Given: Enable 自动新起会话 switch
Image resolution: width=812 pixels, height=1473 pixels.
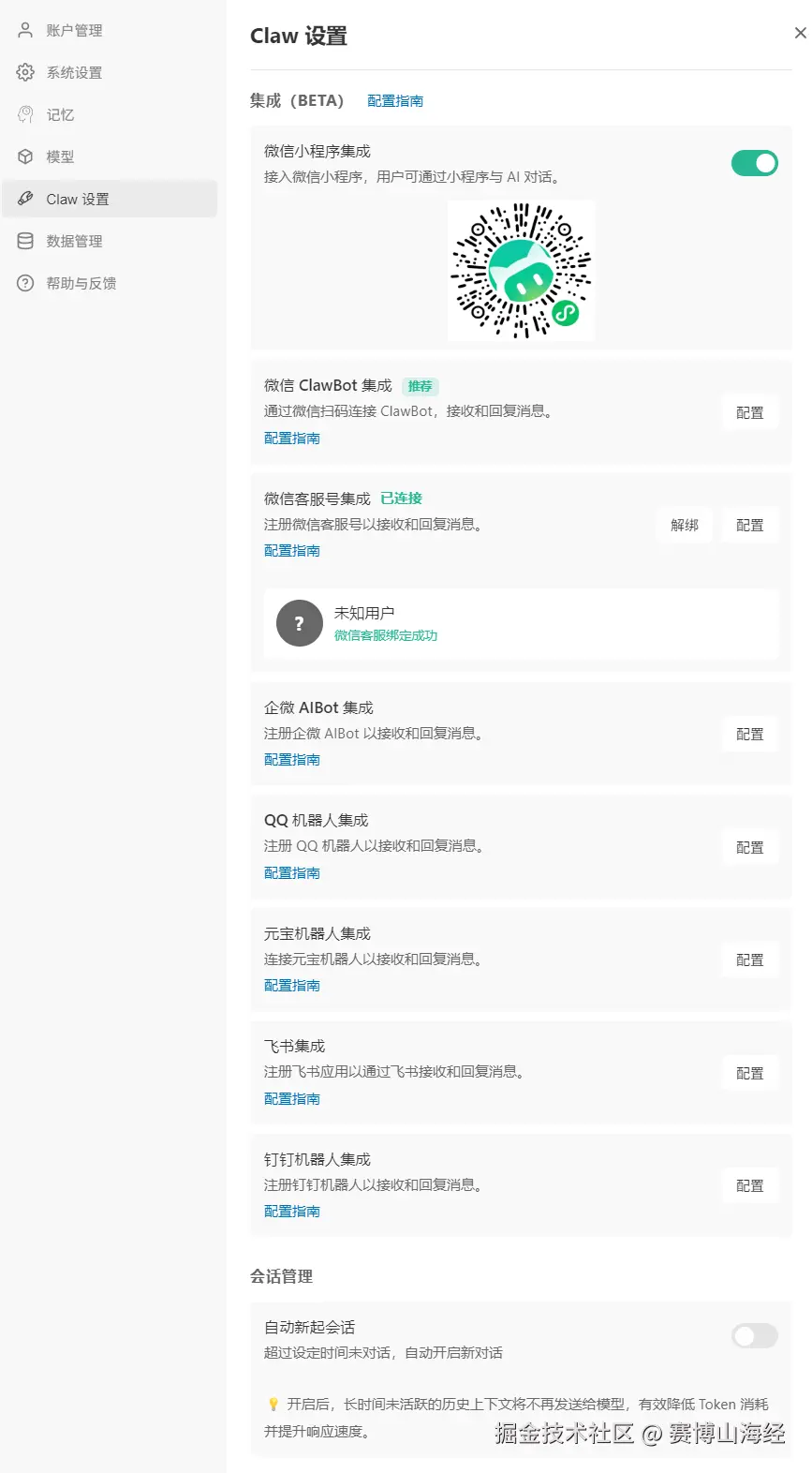Looking at the screenshot, I should pyautogui.click(x=754, y=1335).
